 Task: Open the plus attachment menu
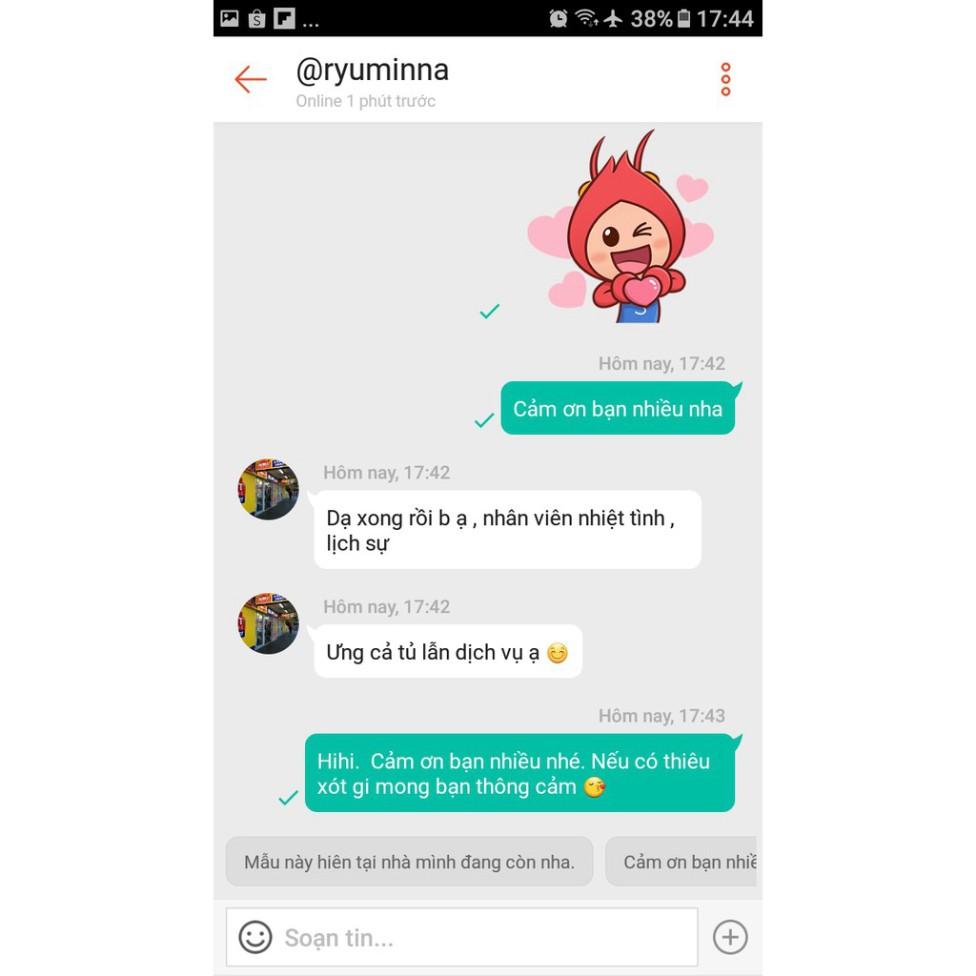click(730, 937)
